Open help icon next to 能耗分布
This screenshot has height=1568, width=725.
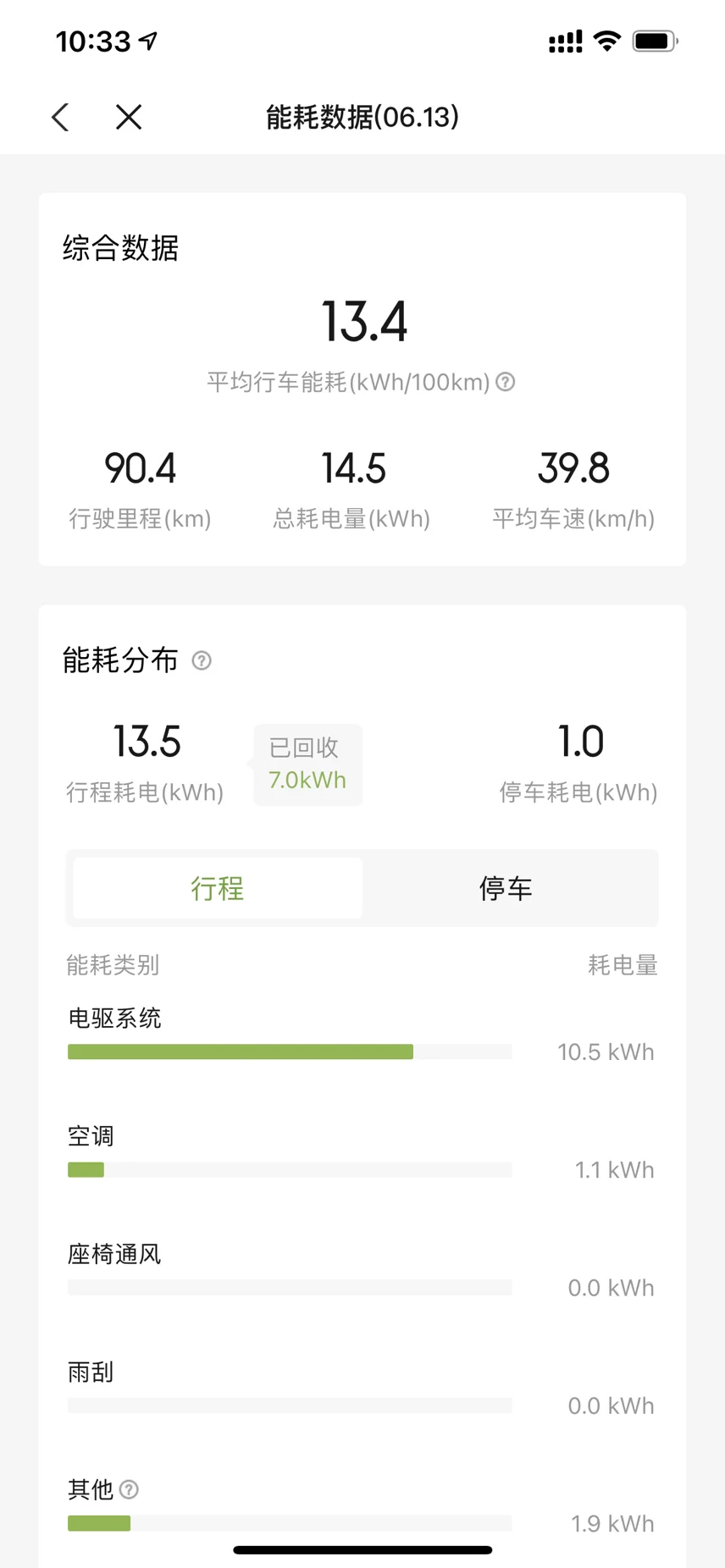tap(202, 660)
